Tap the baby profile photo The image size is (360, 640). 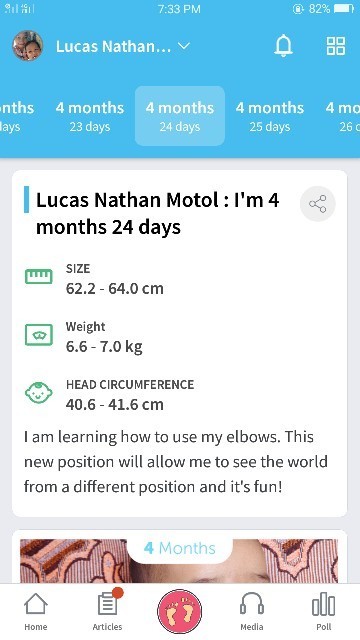click(x=27, y=46)
